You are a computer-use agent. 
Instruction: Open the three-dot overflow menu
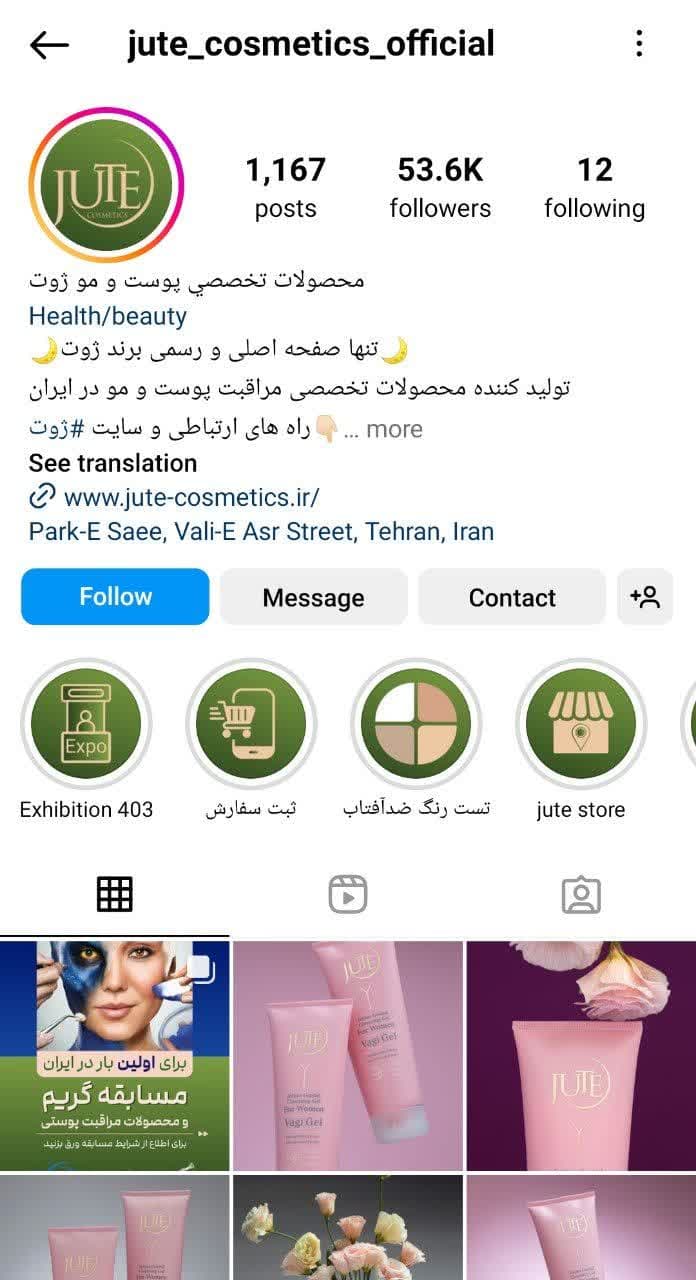(x=639, y=44)
